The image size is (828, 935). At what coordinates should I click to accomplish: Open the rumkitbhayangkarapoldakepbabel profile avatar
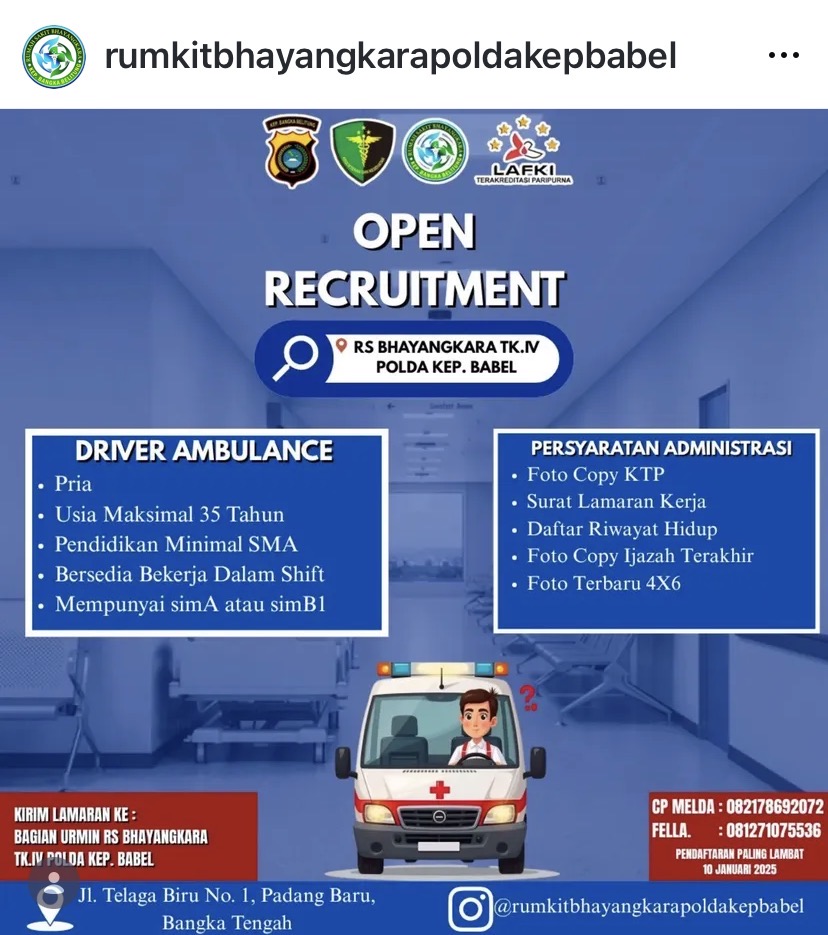tap(54, 56)
